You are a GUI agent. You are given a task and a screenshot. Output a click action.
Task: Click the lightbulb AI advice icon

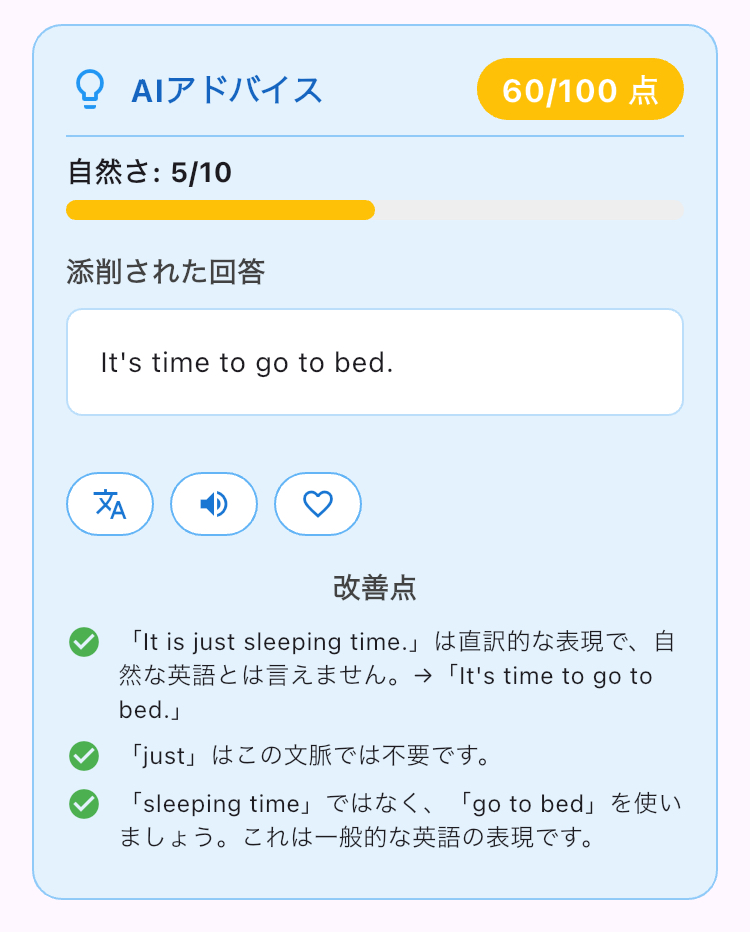pos(90,89)
